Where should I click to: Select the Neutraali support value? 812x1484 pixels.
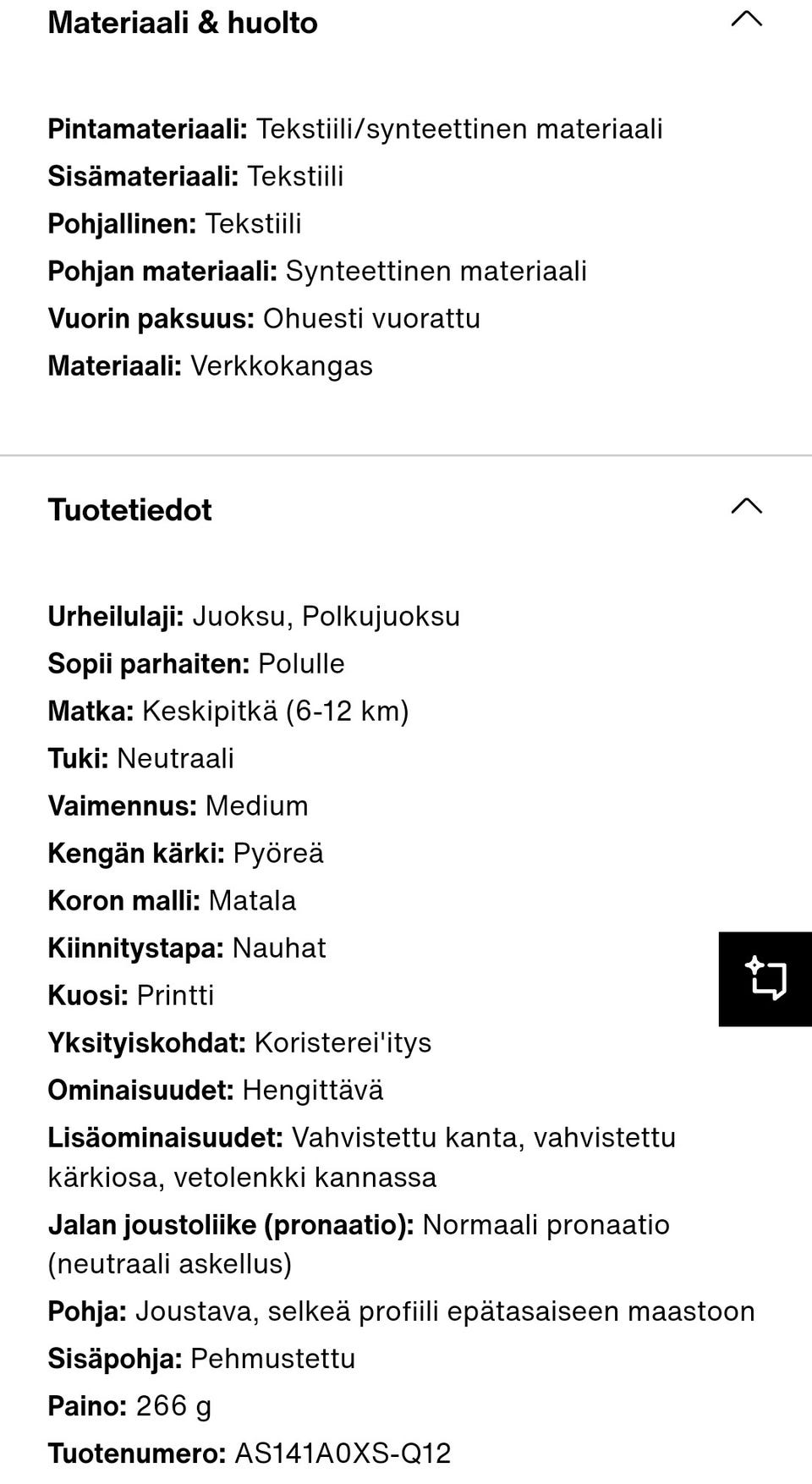point(175,758)
